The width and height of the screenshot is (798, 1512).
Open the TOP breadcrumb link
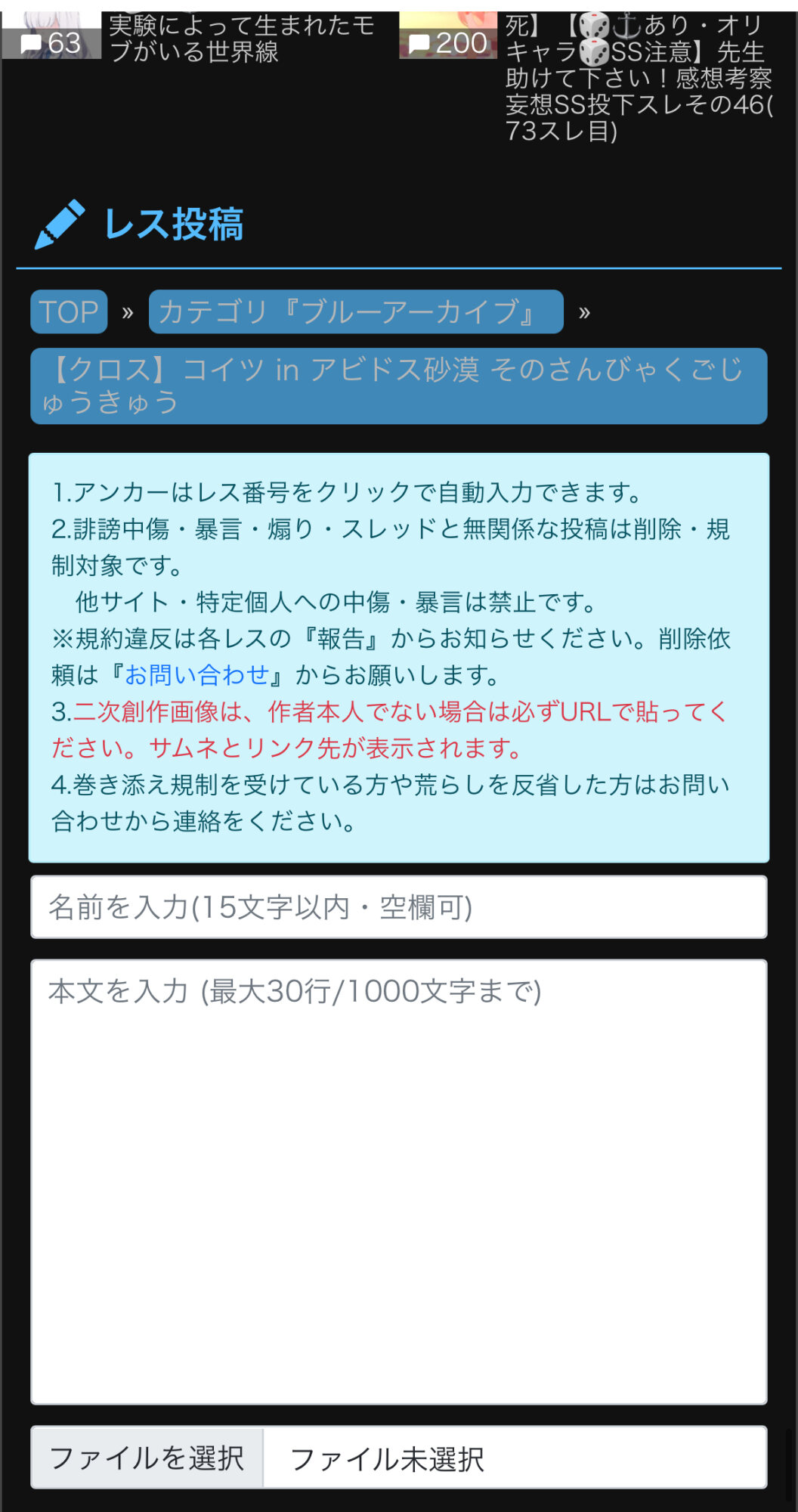click(x=69, y=311)
